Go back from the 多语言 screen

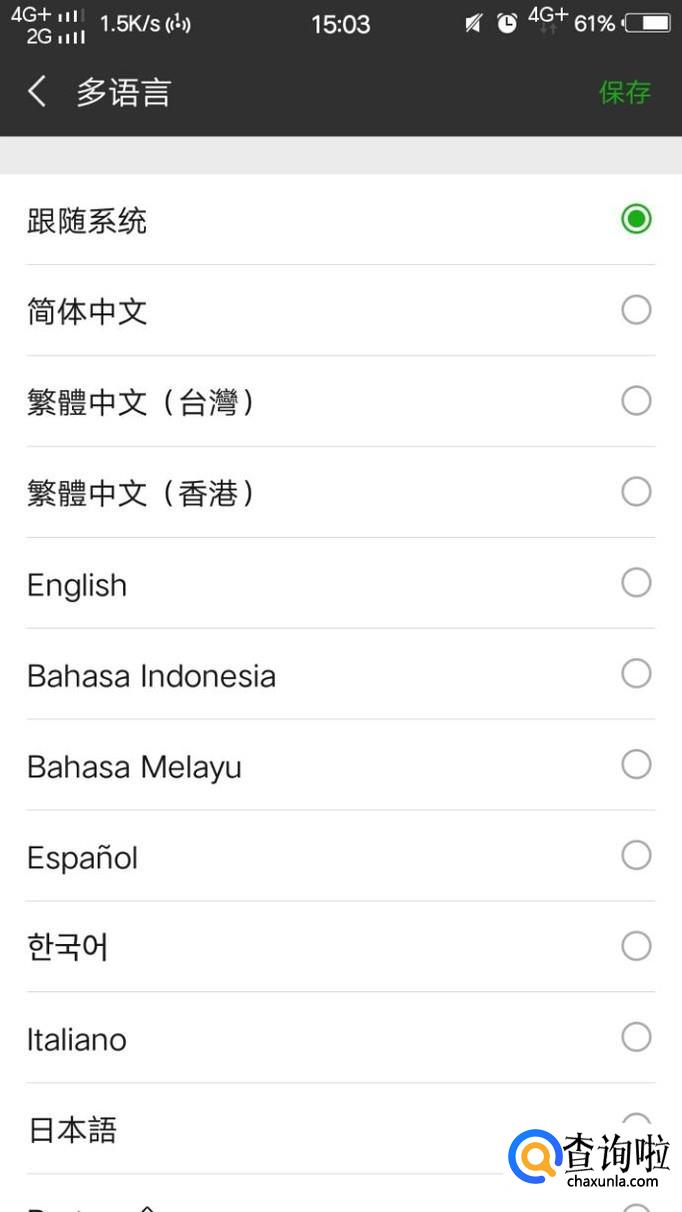pyautogui.click(x=37, y=92)
